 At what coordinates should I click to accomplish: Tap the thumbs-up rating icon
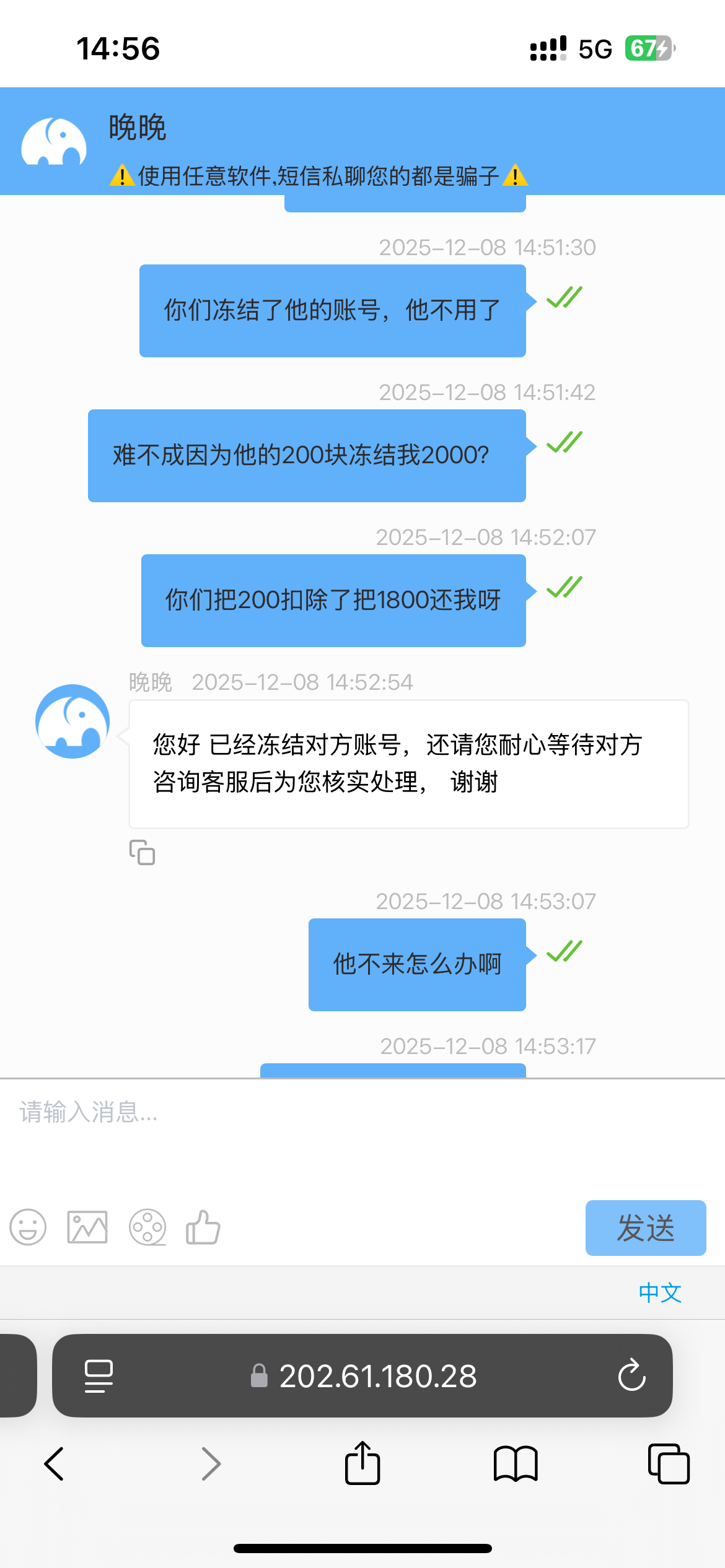tap(203, 1227)
